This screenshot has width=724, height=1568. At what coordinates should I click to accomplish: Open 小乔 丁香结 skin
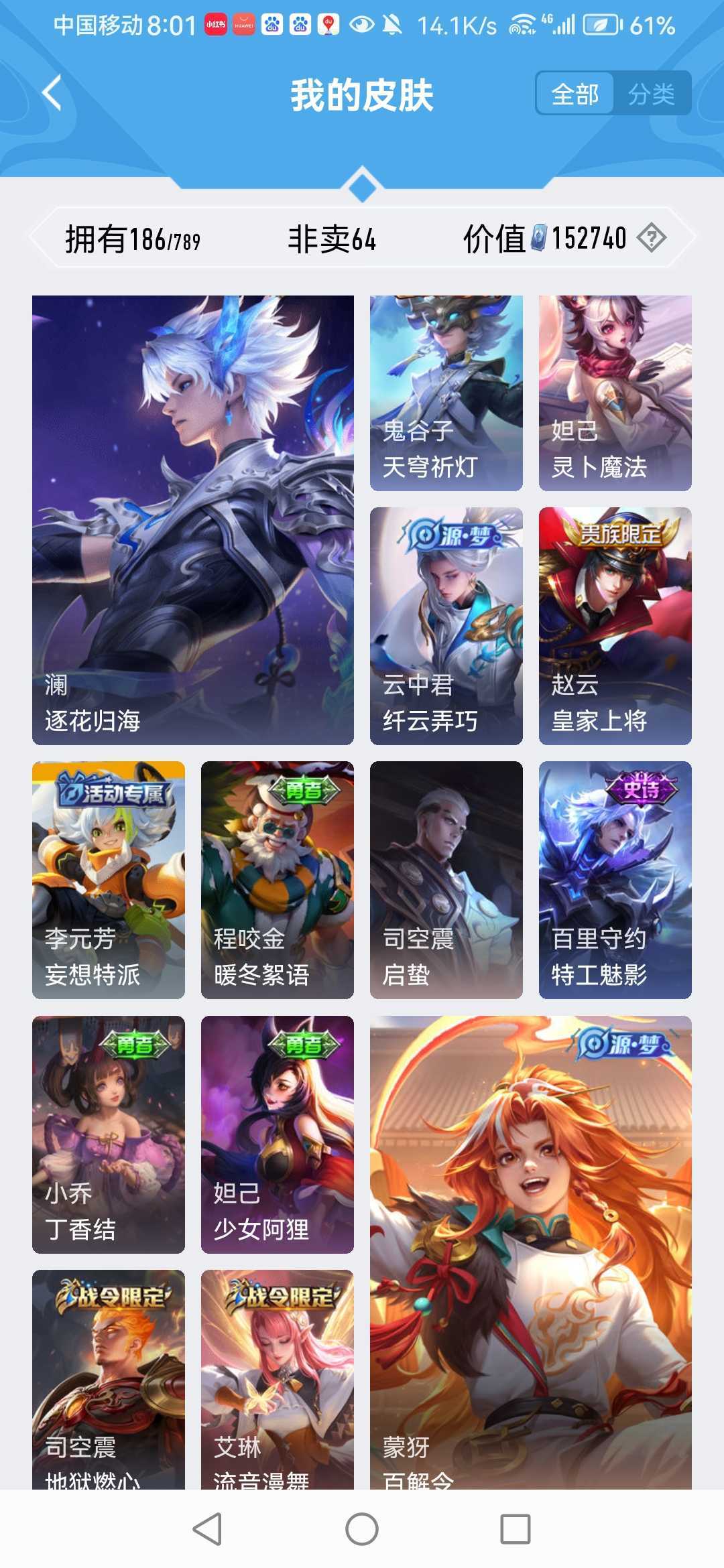pyautogui.click(x=109, y=1134)
